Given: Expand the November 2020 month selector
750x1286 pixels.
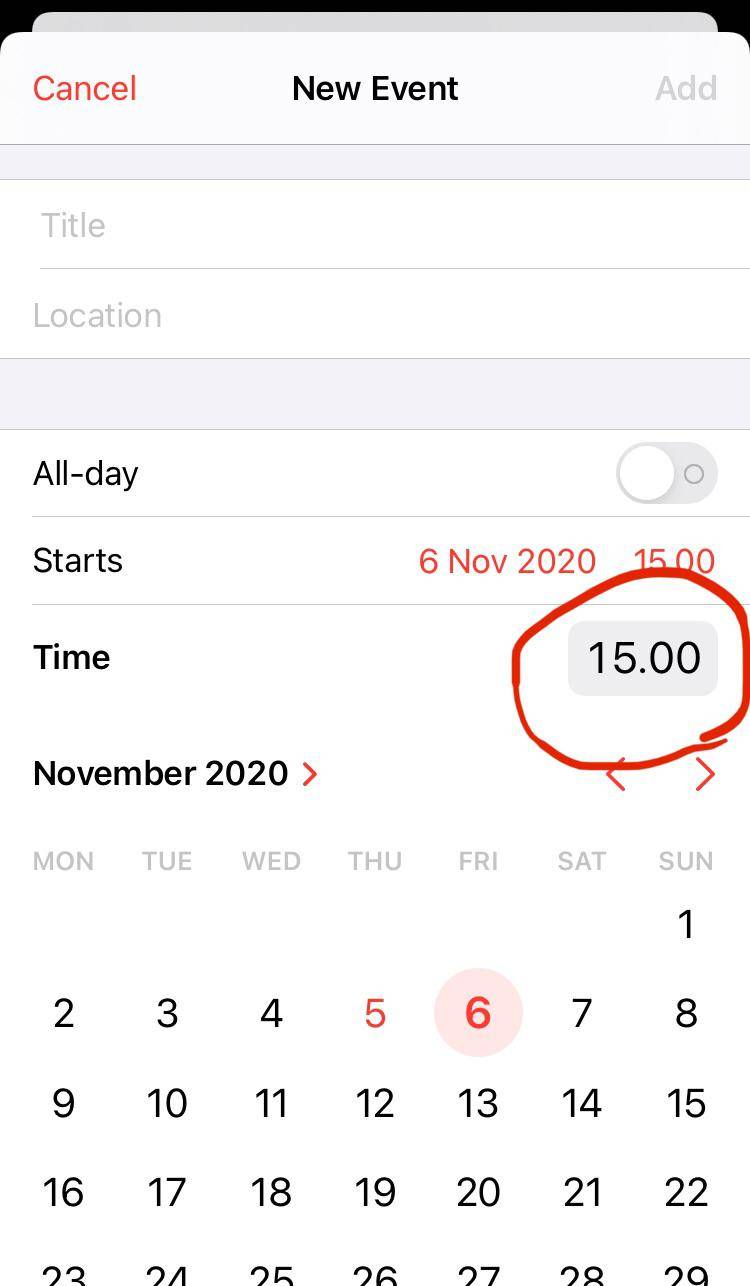Looking at the screenshot, I should pyautogui.click(x=176, y=773).
